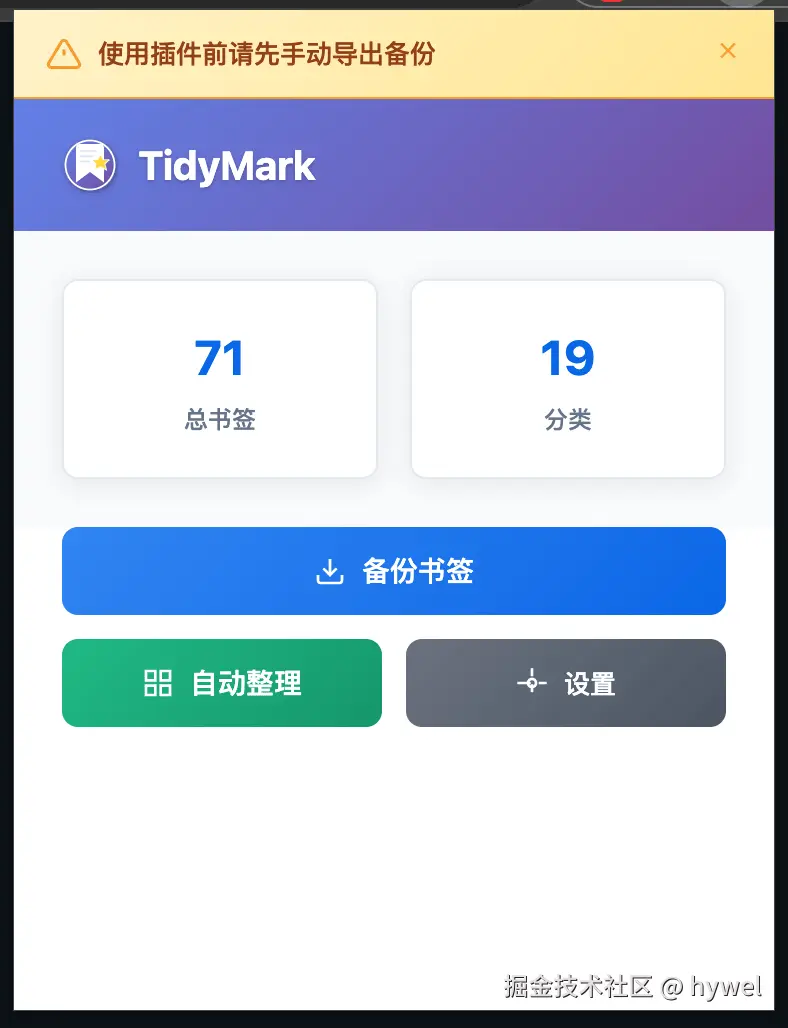The image size is (788, 1028).
Task: Click the number 71 showing total bookmarks
Action: [x=219, y=358]
